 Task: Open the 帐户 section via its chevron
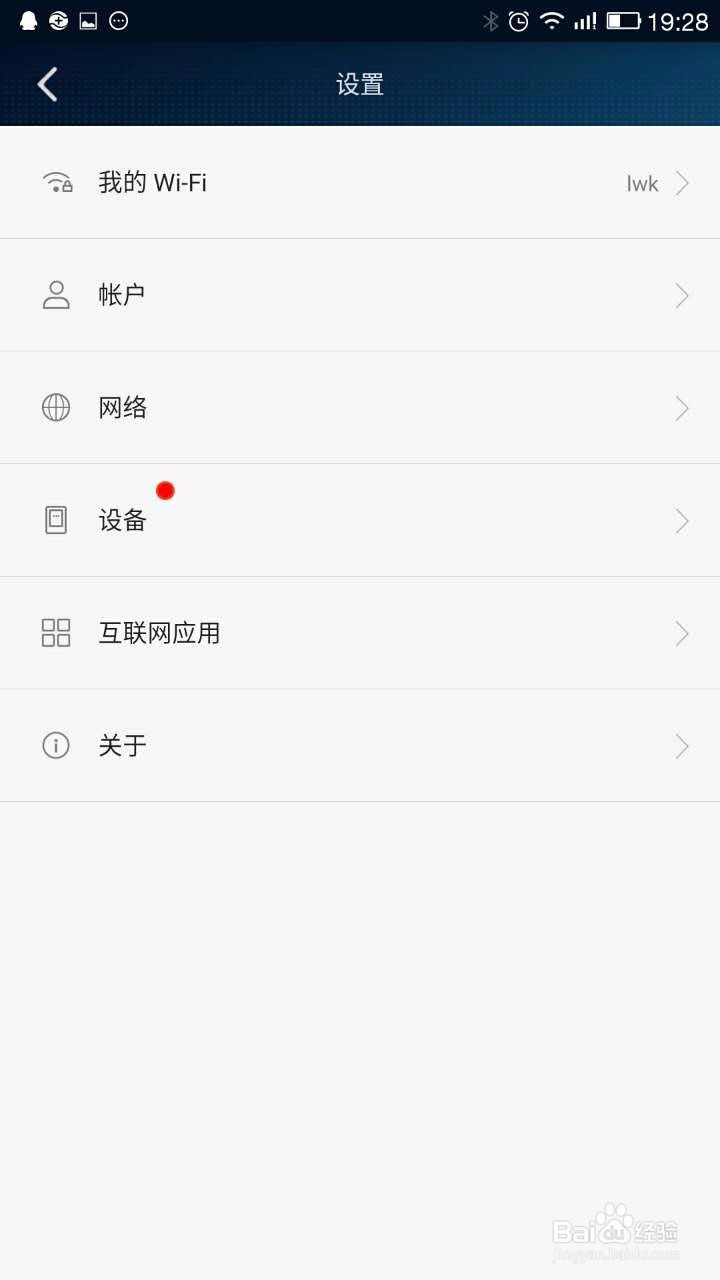[683, 294]
